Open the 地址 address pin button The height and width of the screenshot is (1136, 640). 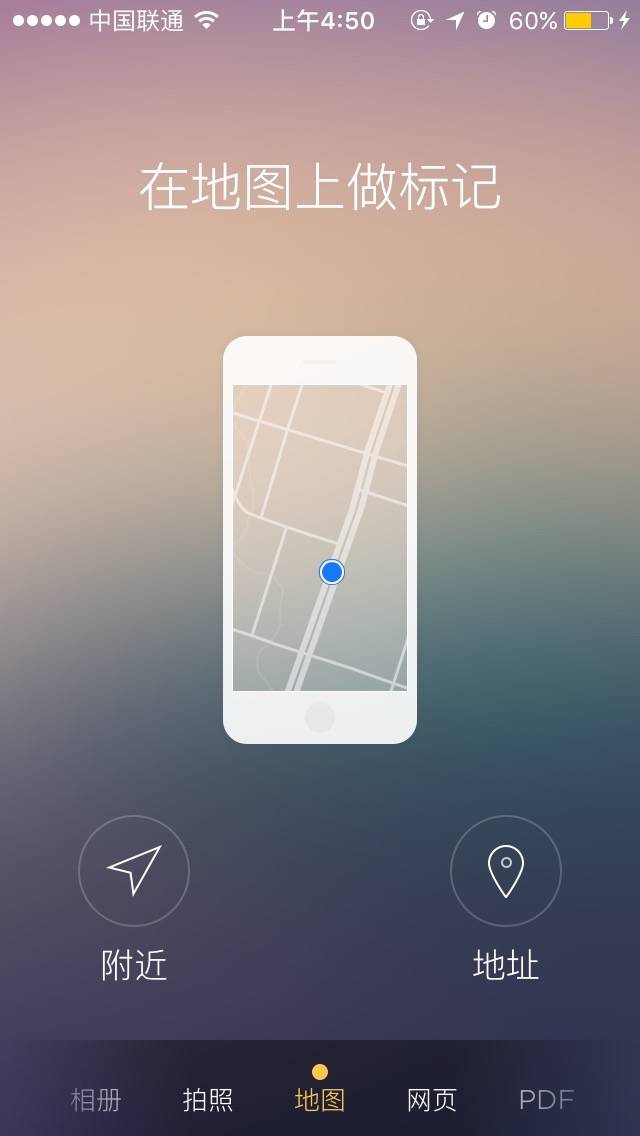tap(505, 871)
